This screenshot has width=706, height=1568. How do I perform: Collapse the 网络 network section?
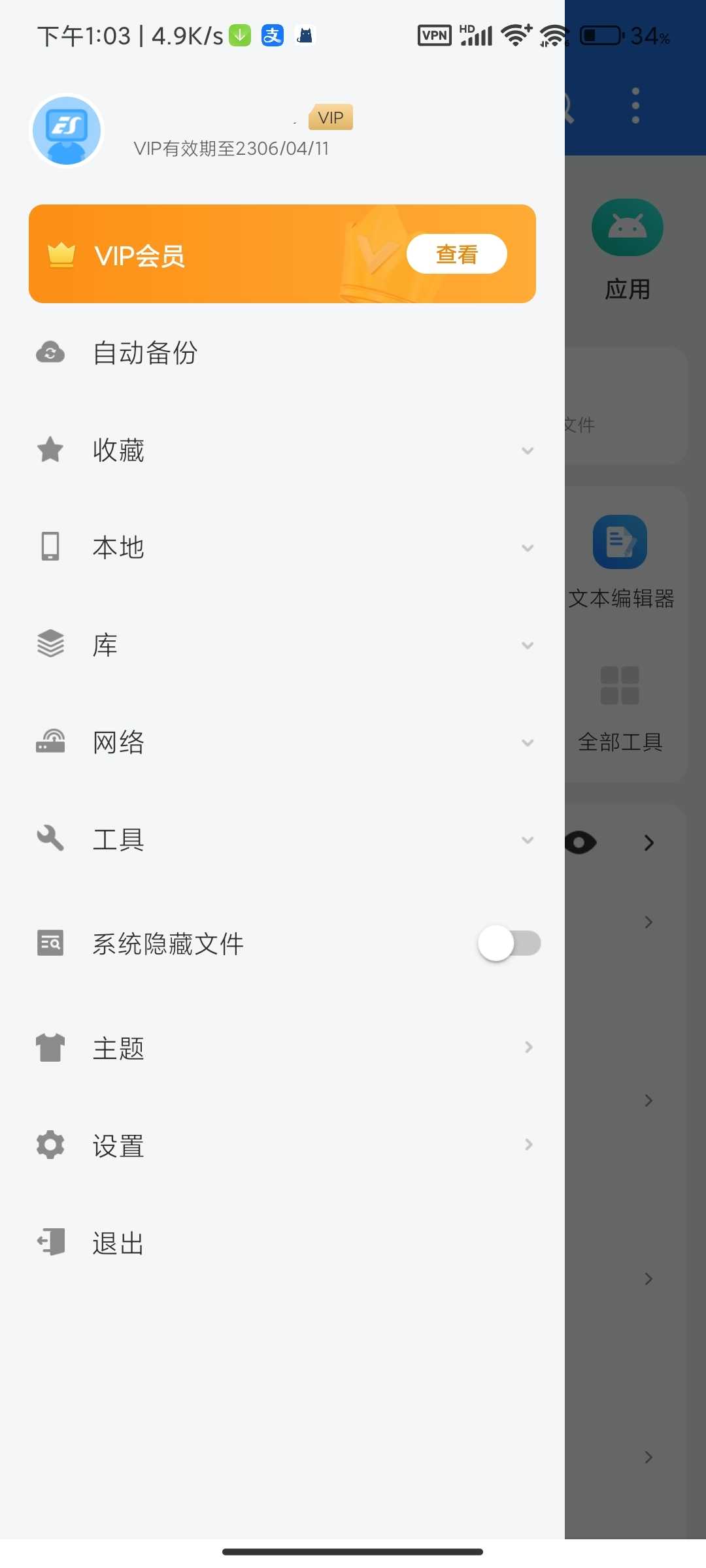(x=527, y=742)
